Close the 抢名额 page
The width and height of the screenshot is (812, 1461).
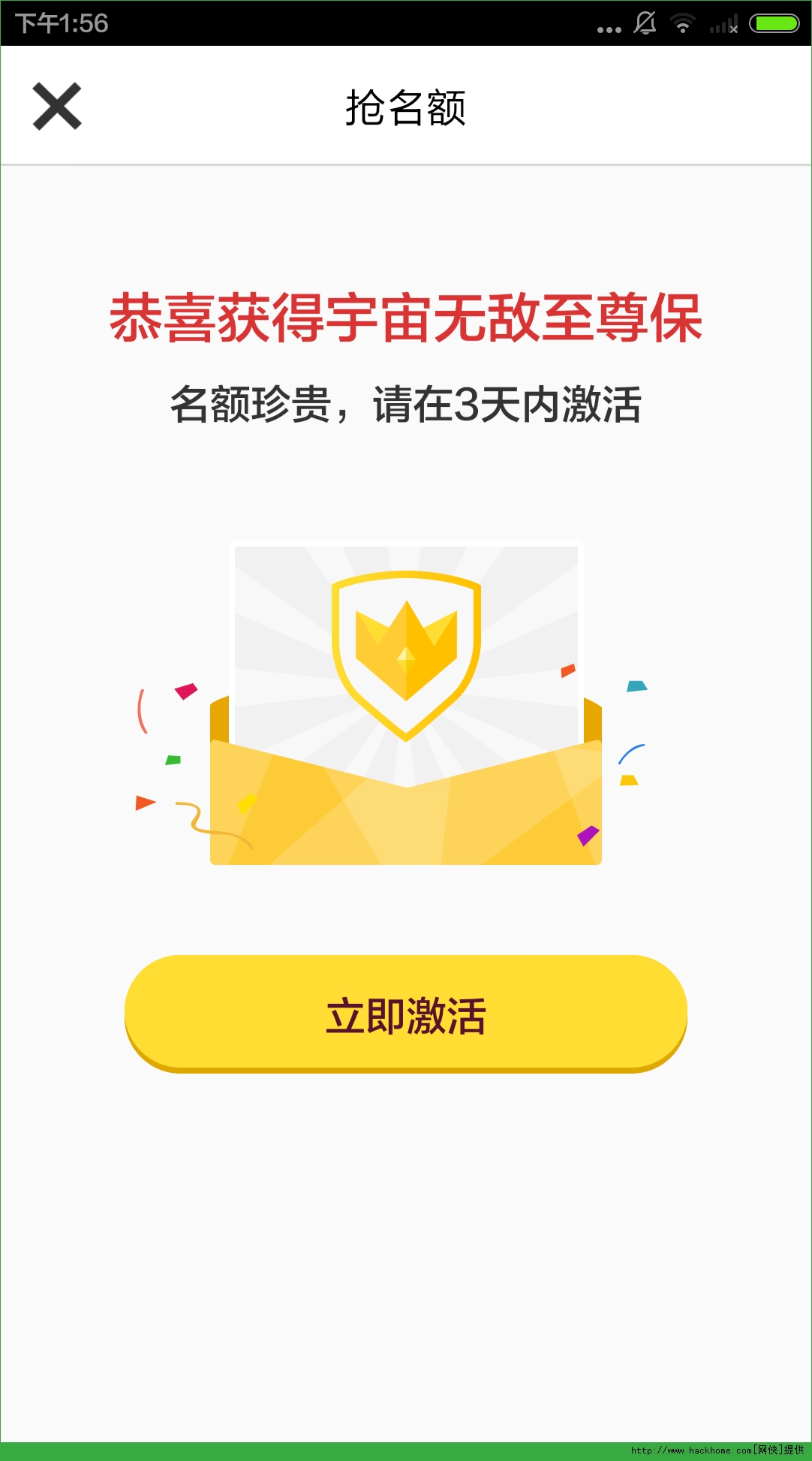point(57,107)
